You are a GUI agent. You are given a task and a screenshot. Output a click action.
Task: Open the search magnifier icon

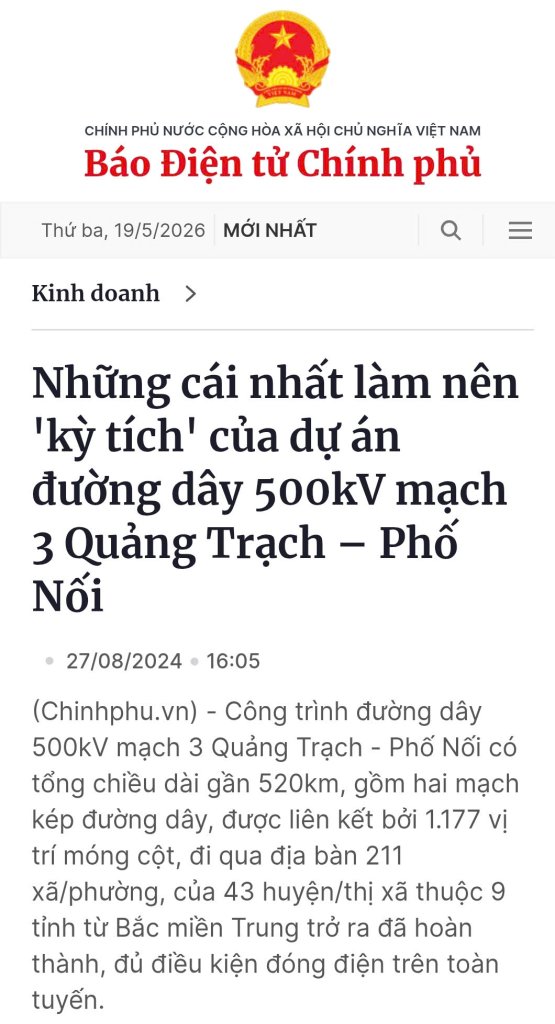(451, 230)
